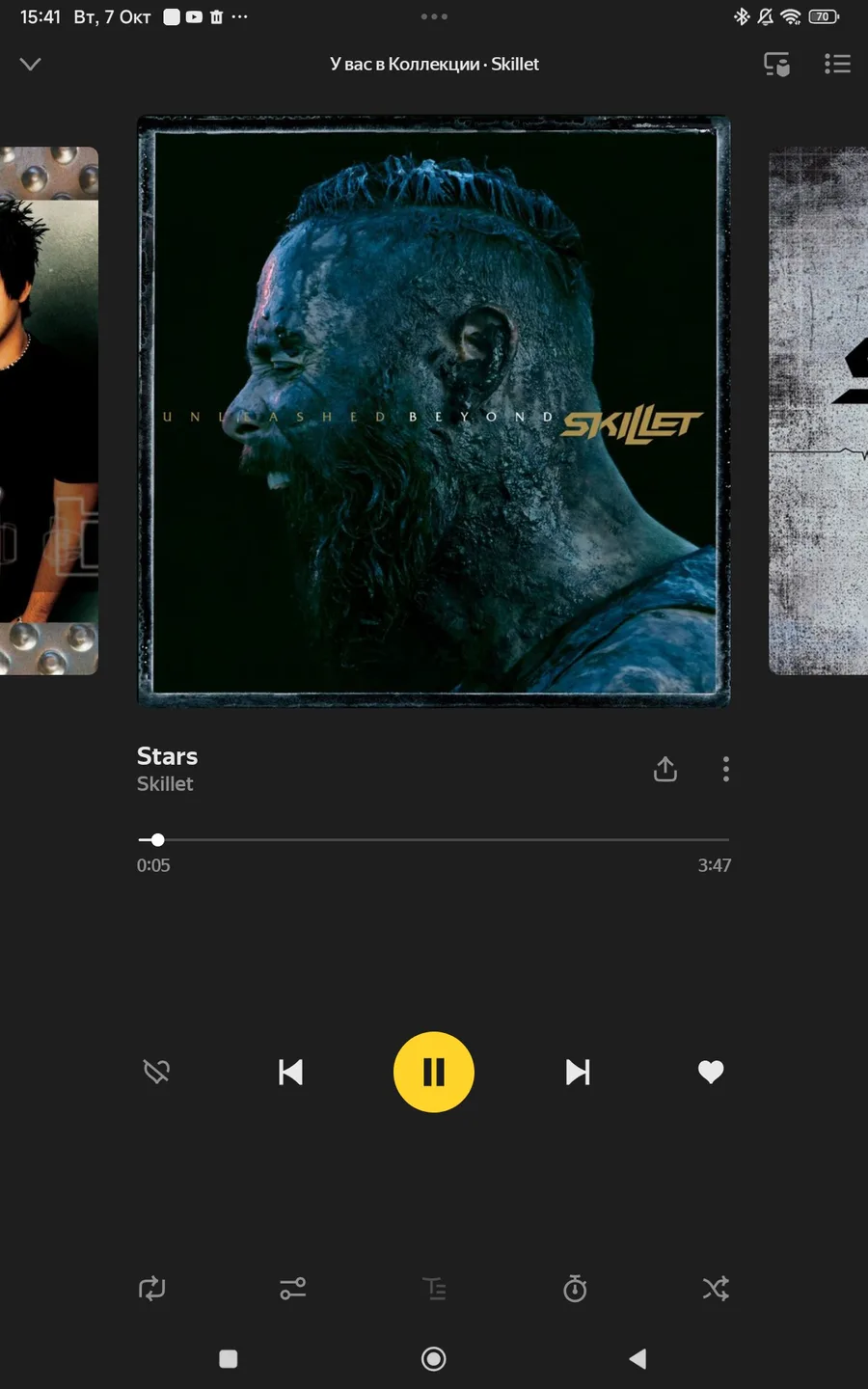
Task: Remove the like from Stars
Action: point(711,1072)
